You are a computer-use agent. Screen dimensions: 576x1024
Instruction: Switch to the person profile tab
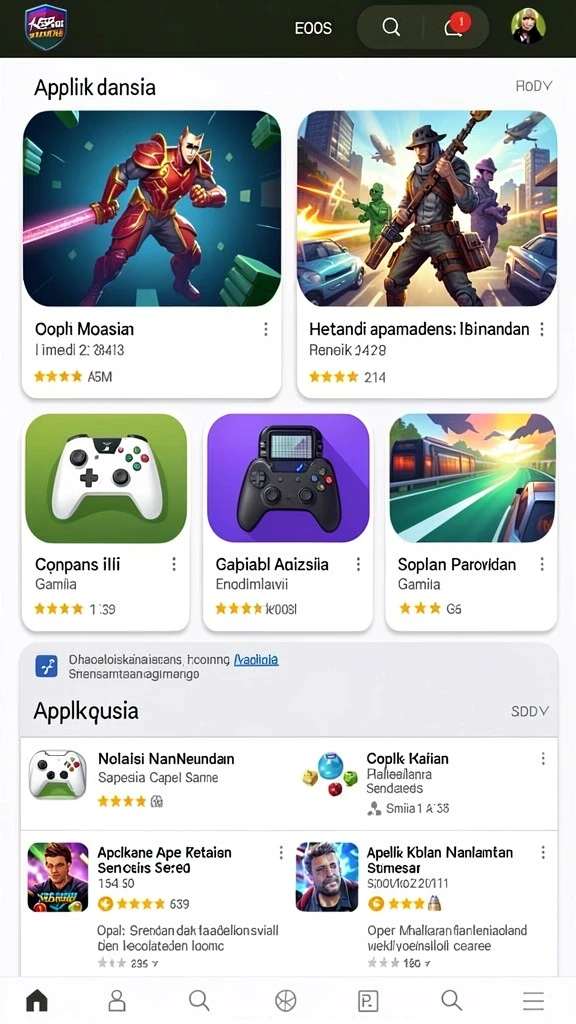[x=117, y=1000]
